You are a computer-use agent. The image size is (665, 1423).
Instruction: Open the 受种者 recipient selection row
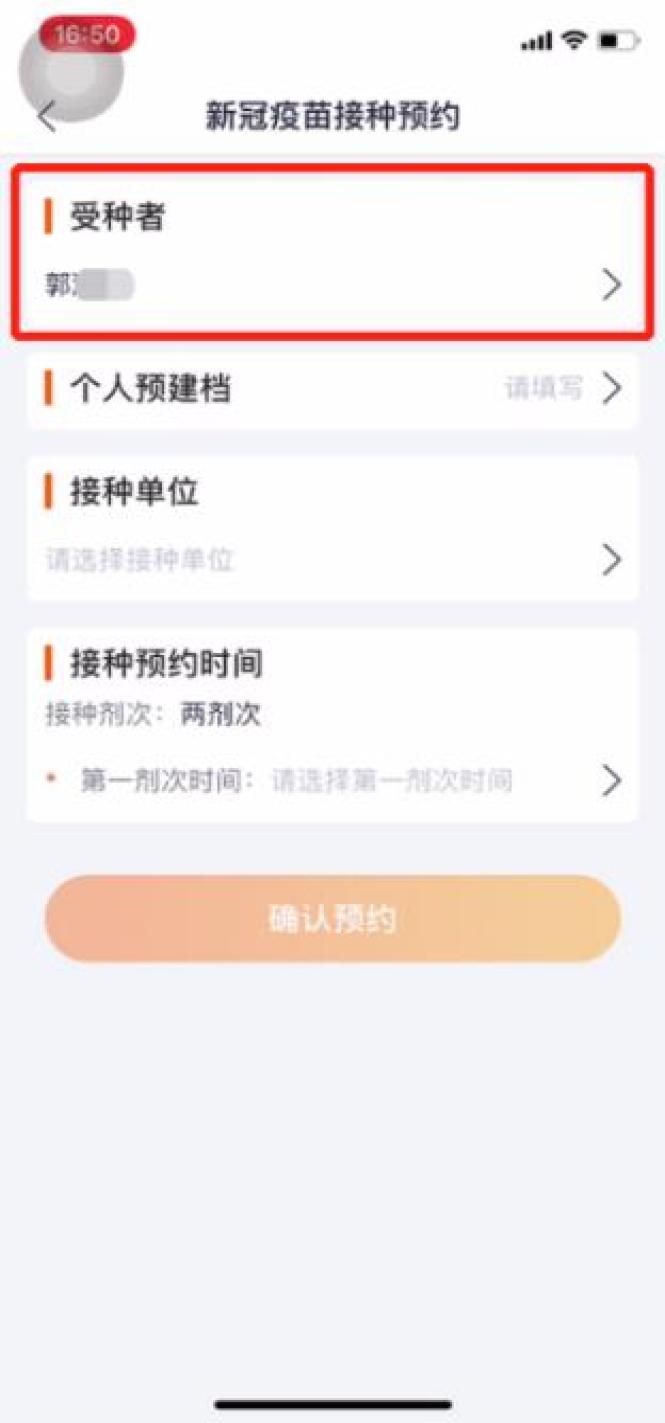(332, 285)
